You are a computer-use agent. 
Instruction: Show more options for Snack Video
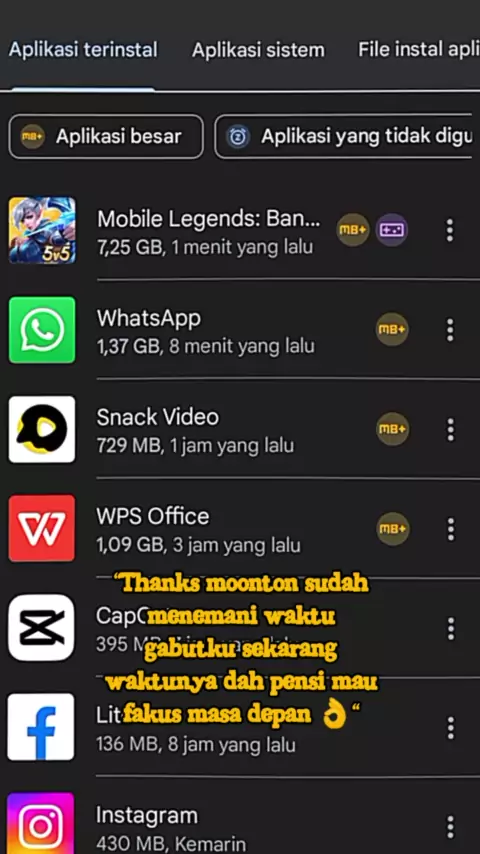[451, 430]
